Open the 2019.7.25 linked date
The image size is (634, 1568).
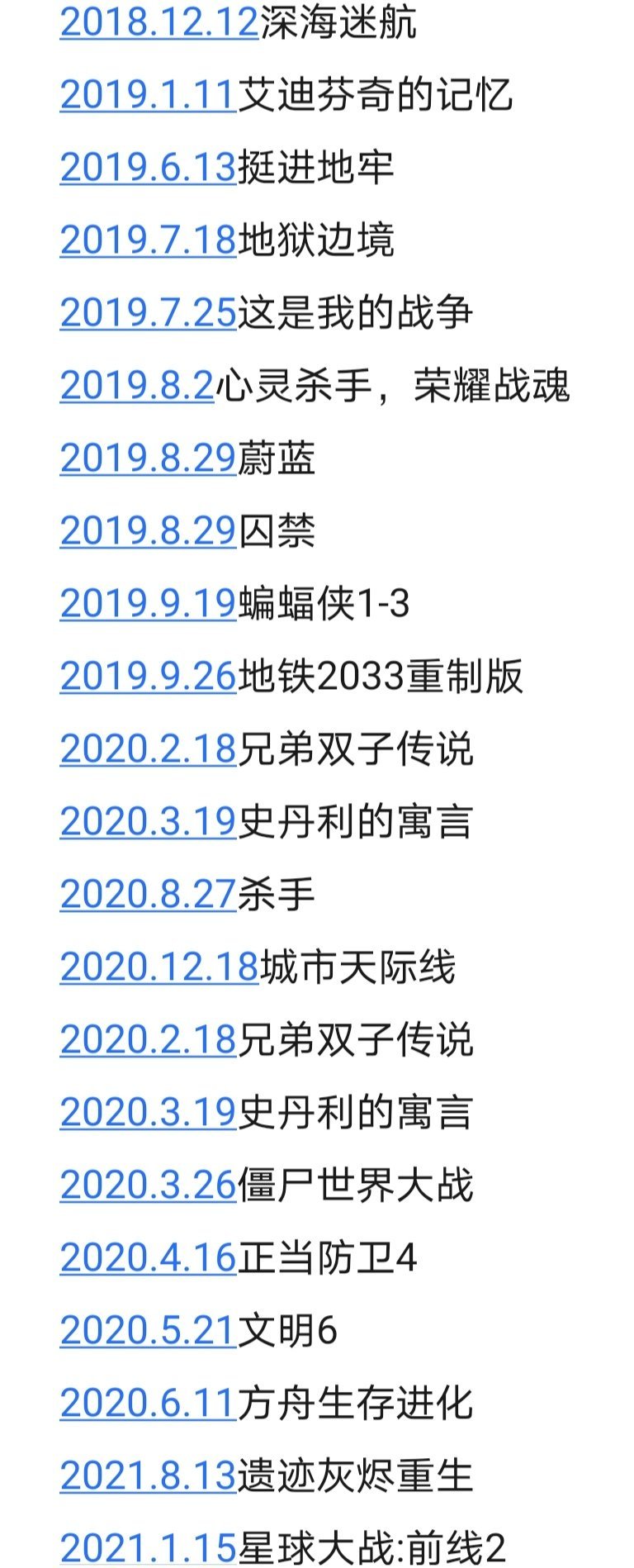pos(149,313)
